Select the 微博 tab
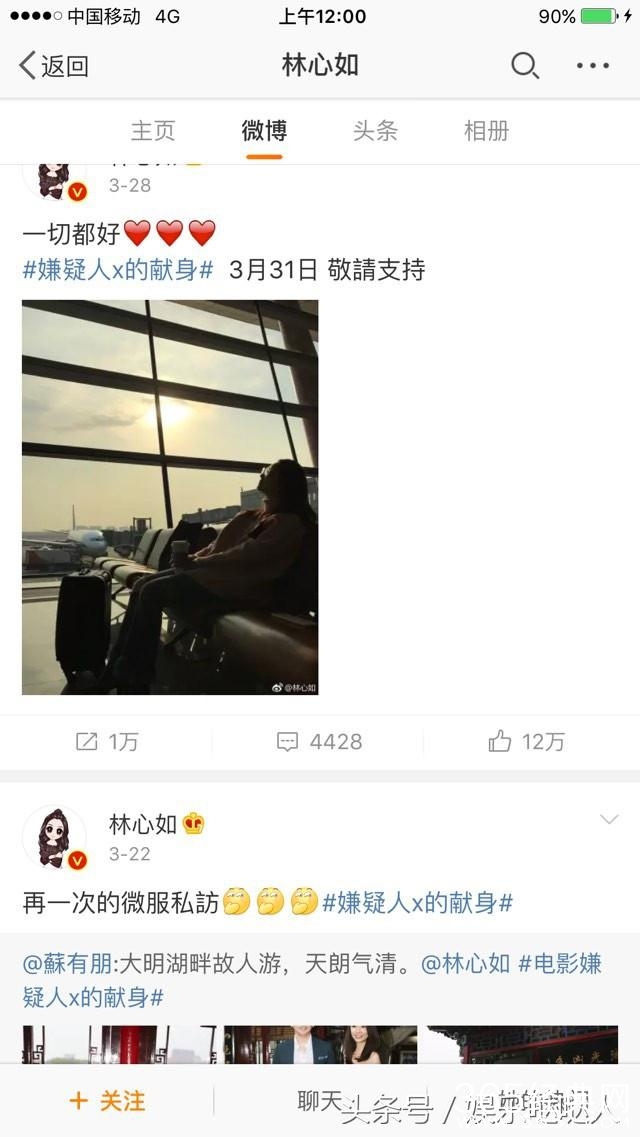 [x=264, y=130]
